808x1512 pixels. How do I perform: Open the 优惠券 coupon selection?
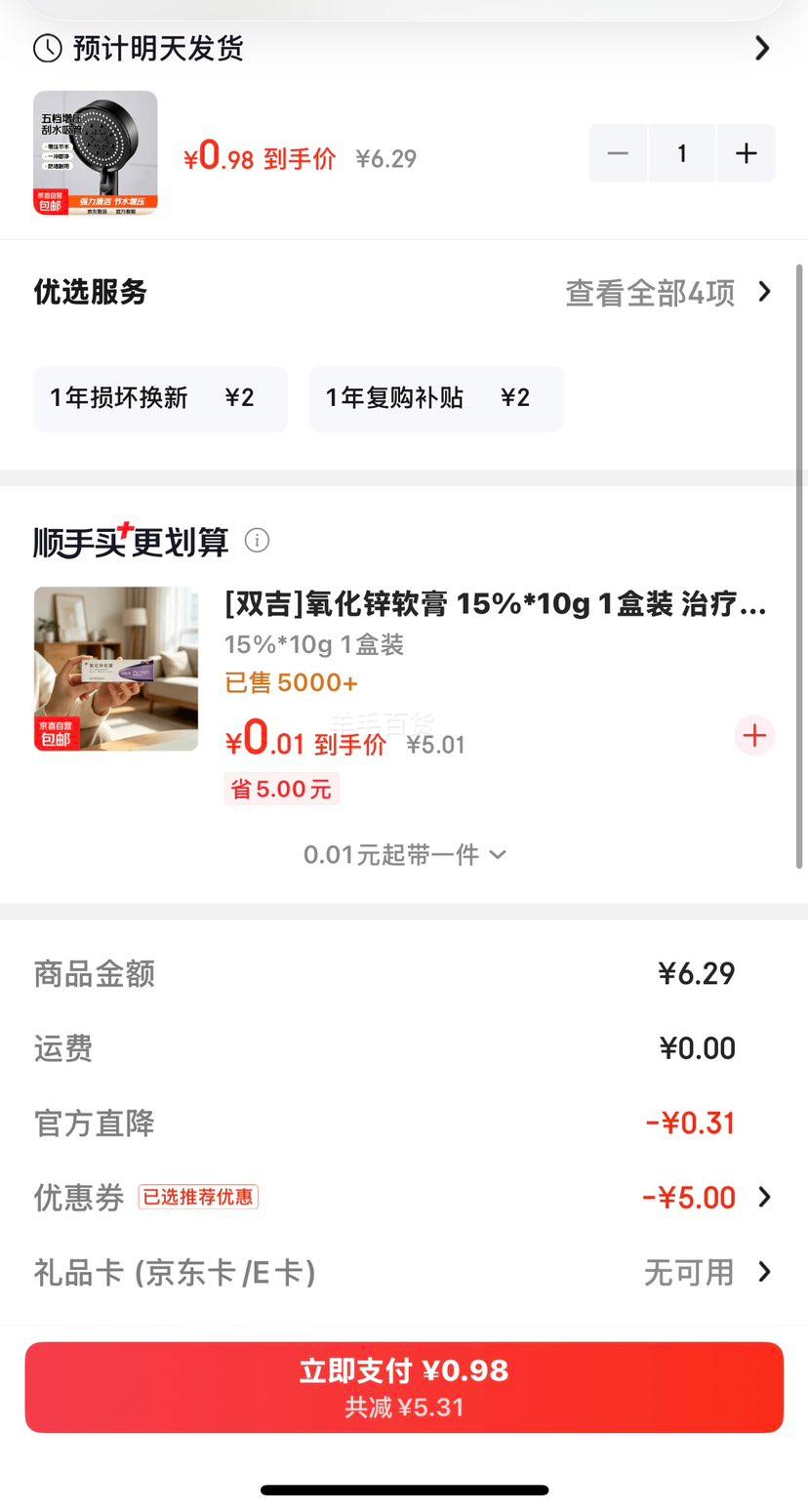click(x=403, y=1197)
